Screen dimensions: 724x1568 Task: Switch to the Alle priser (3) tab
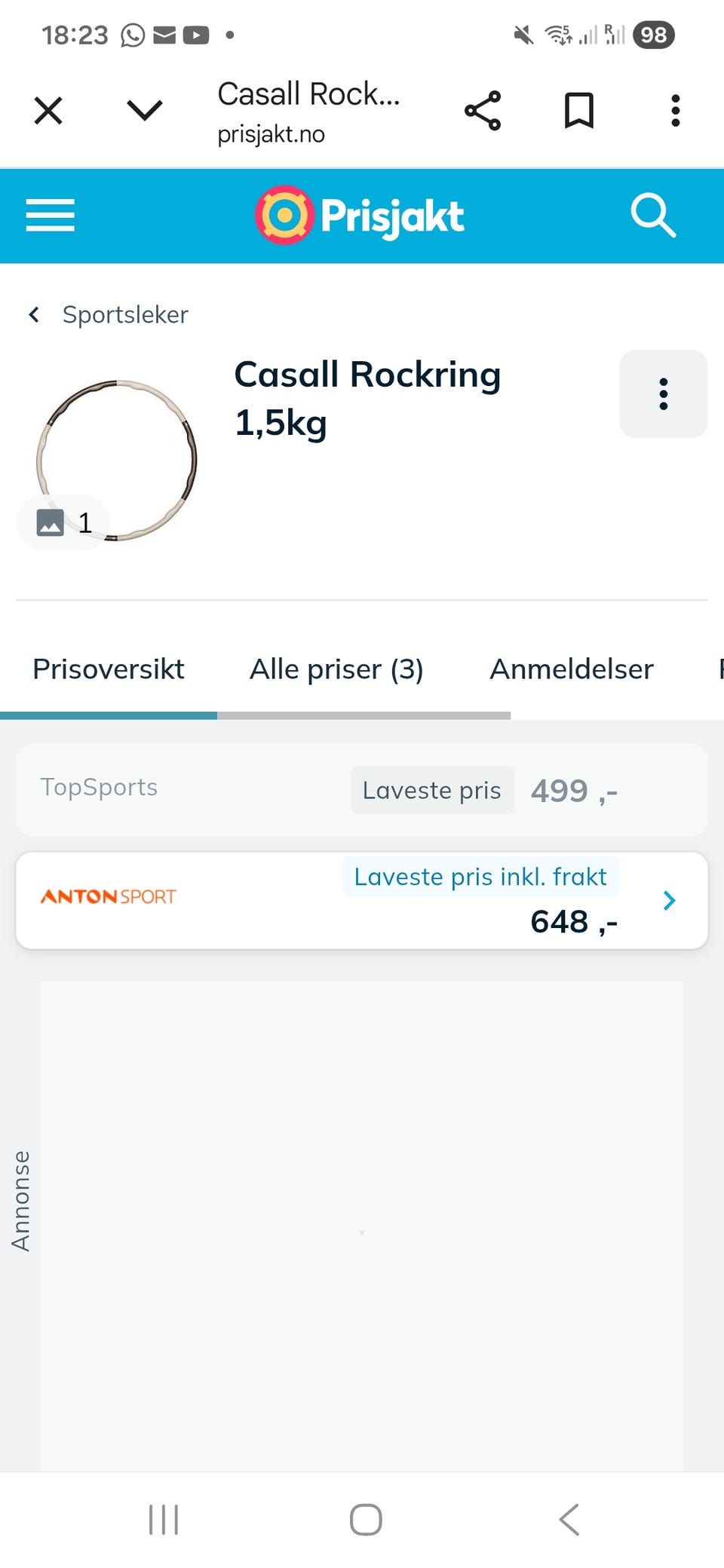pyautogui.click(x=336, y=669)
